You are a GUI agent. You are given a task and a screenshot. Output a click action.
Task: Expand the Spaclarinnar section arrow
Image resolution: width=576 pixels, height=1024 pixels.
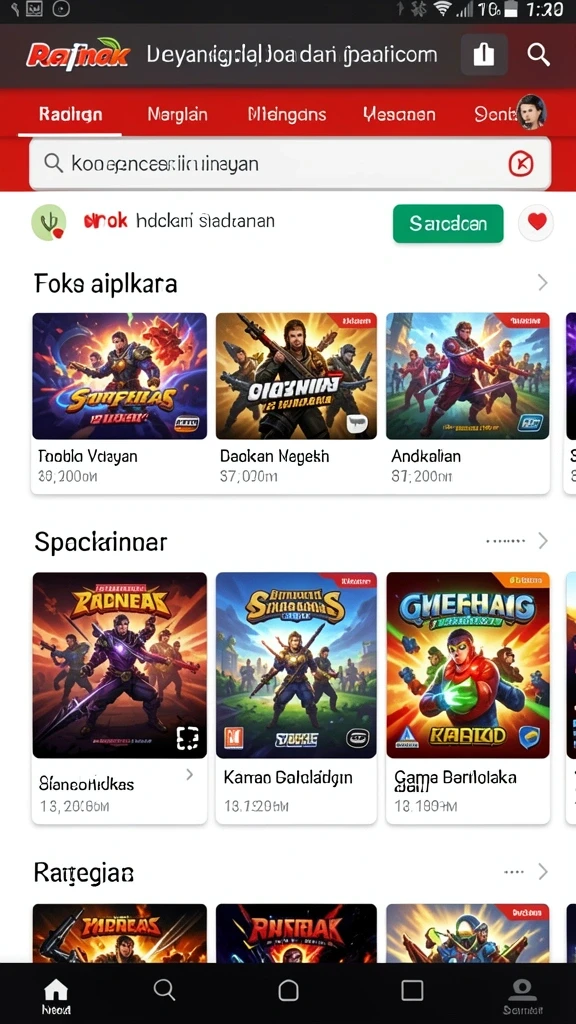542,541
